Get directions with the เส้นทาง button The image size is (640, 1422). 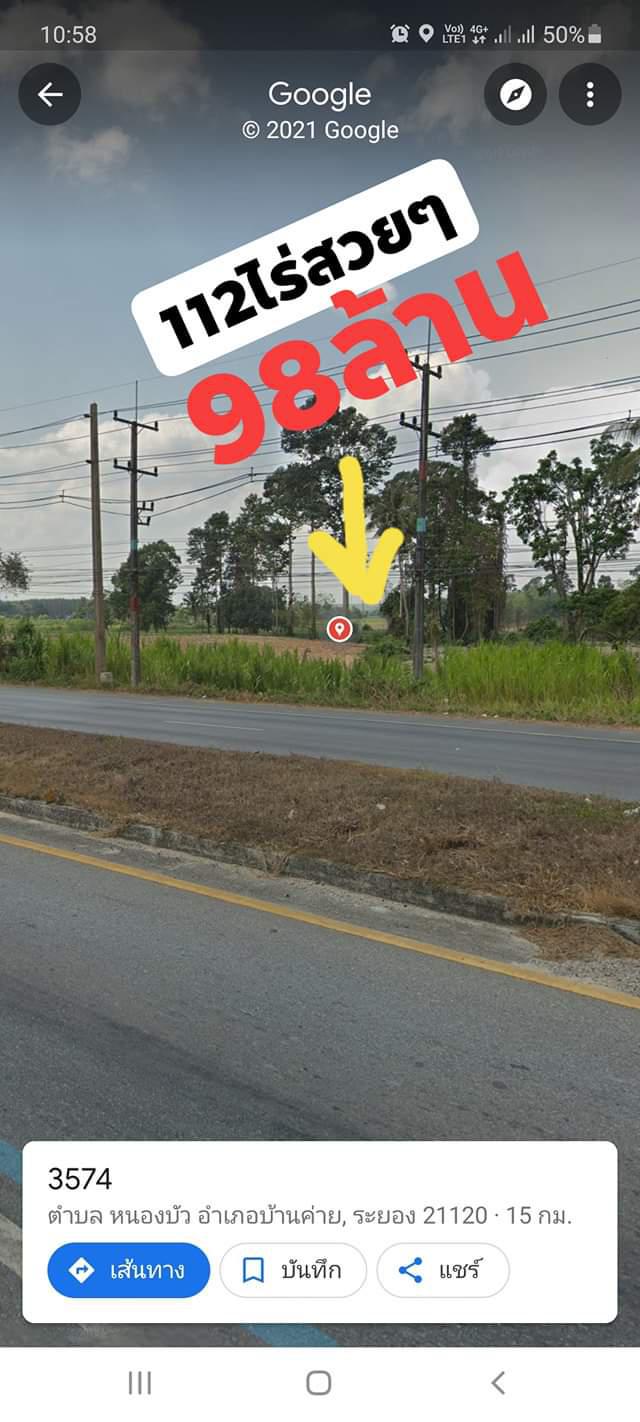[129, 1270]
